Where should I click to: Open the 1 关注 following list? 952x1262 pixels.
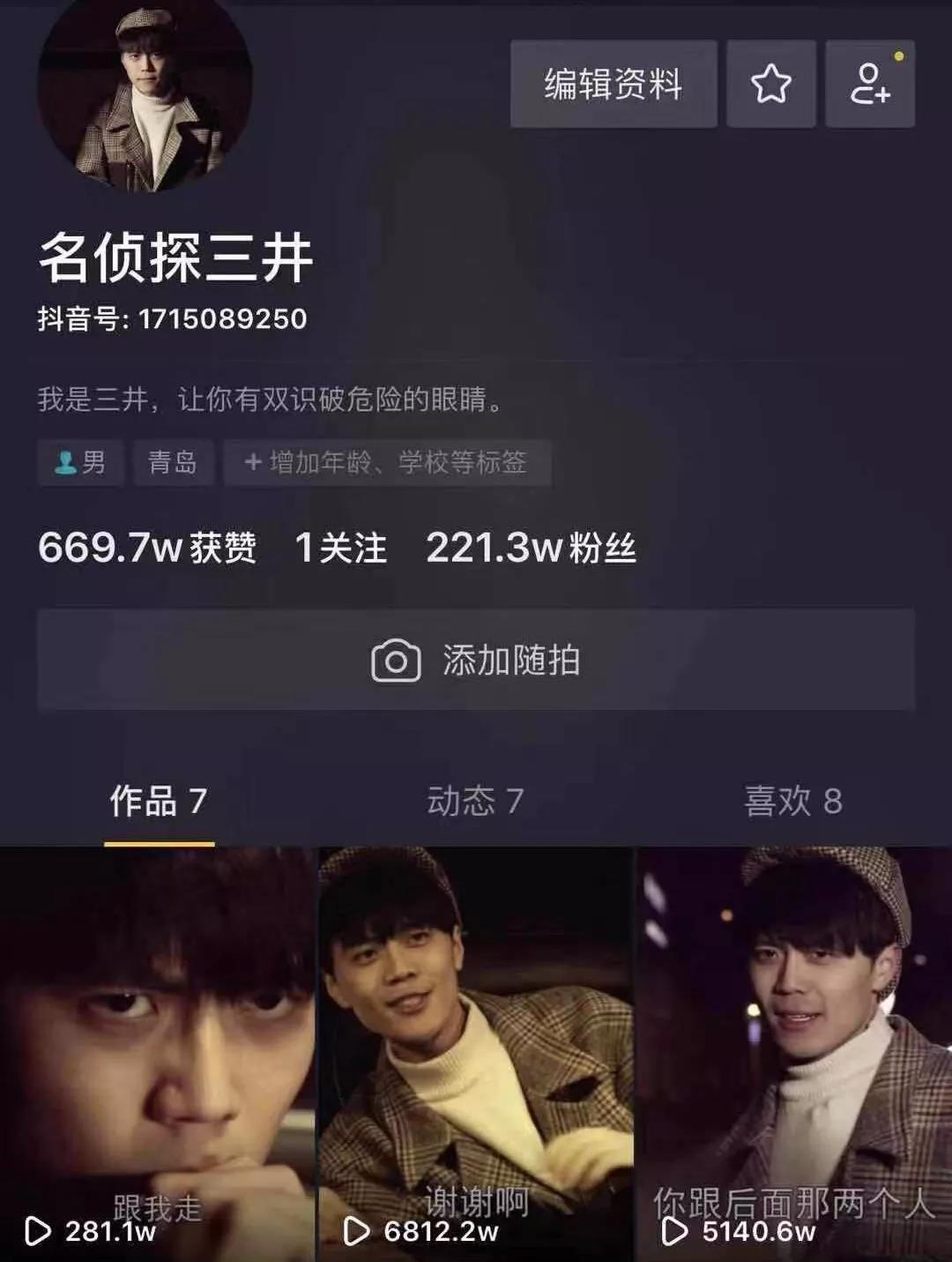341,548
